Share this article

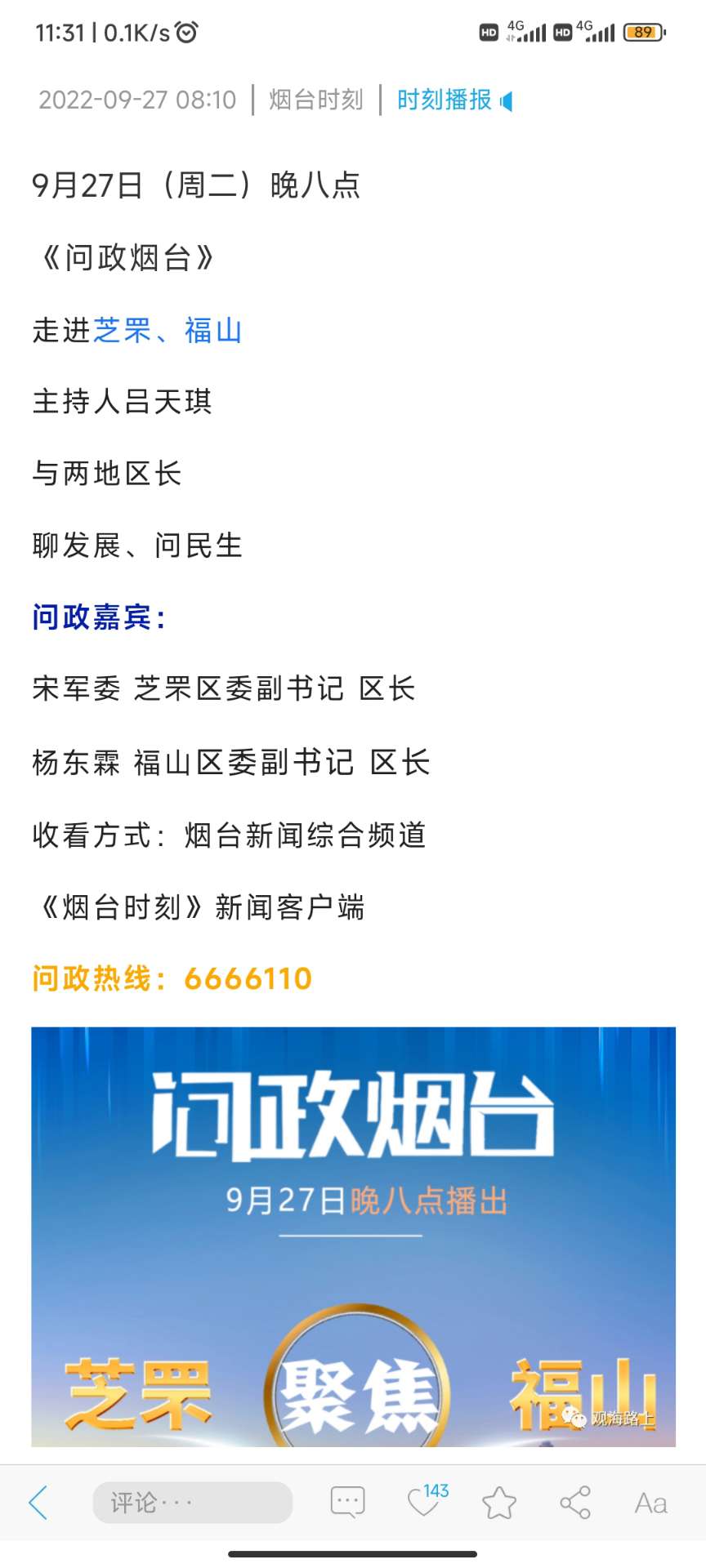(575, 1503)
